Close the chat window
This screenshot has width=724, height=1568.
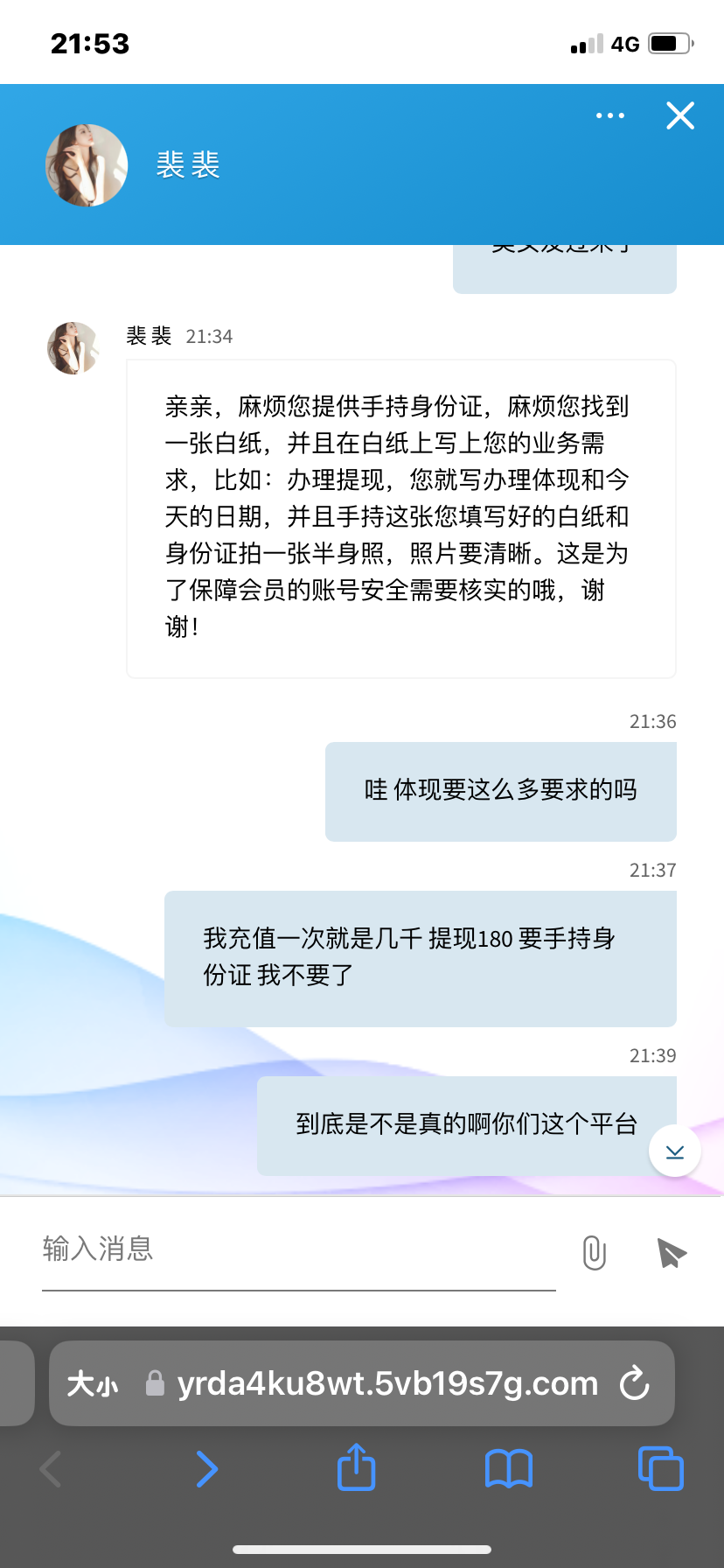[679, 115]
